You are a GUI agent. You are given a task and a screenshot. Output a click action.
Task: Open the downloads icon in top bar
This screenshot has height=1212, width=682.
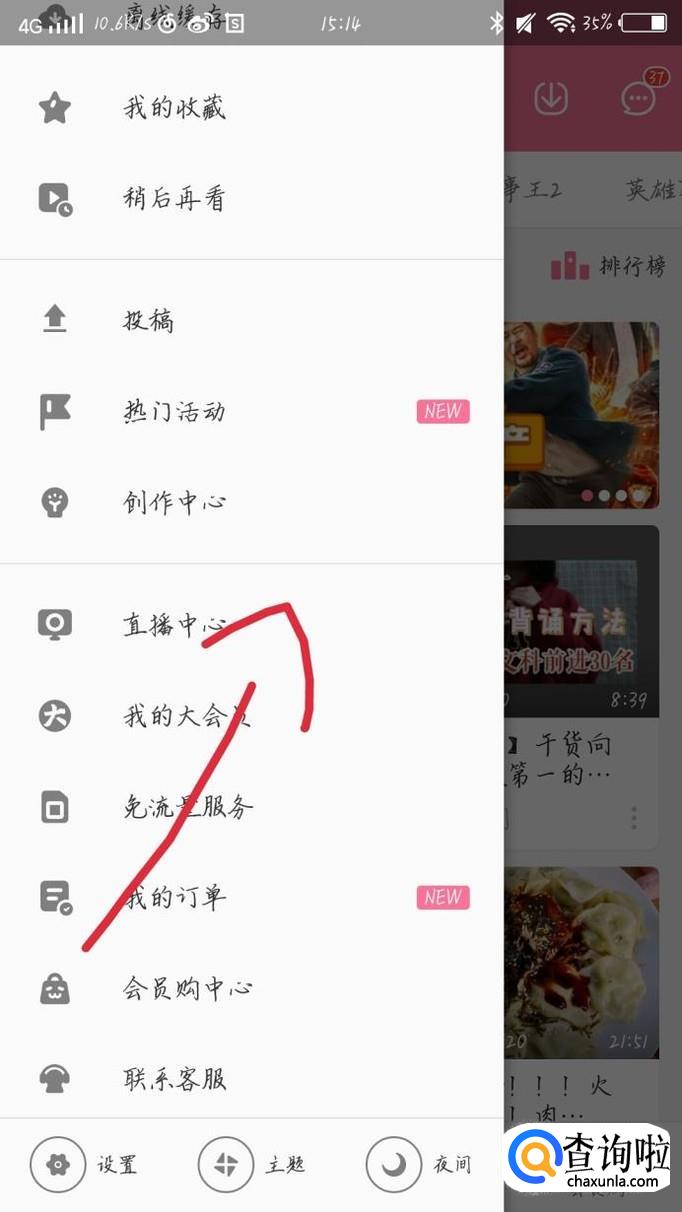(x=551, y=98)
